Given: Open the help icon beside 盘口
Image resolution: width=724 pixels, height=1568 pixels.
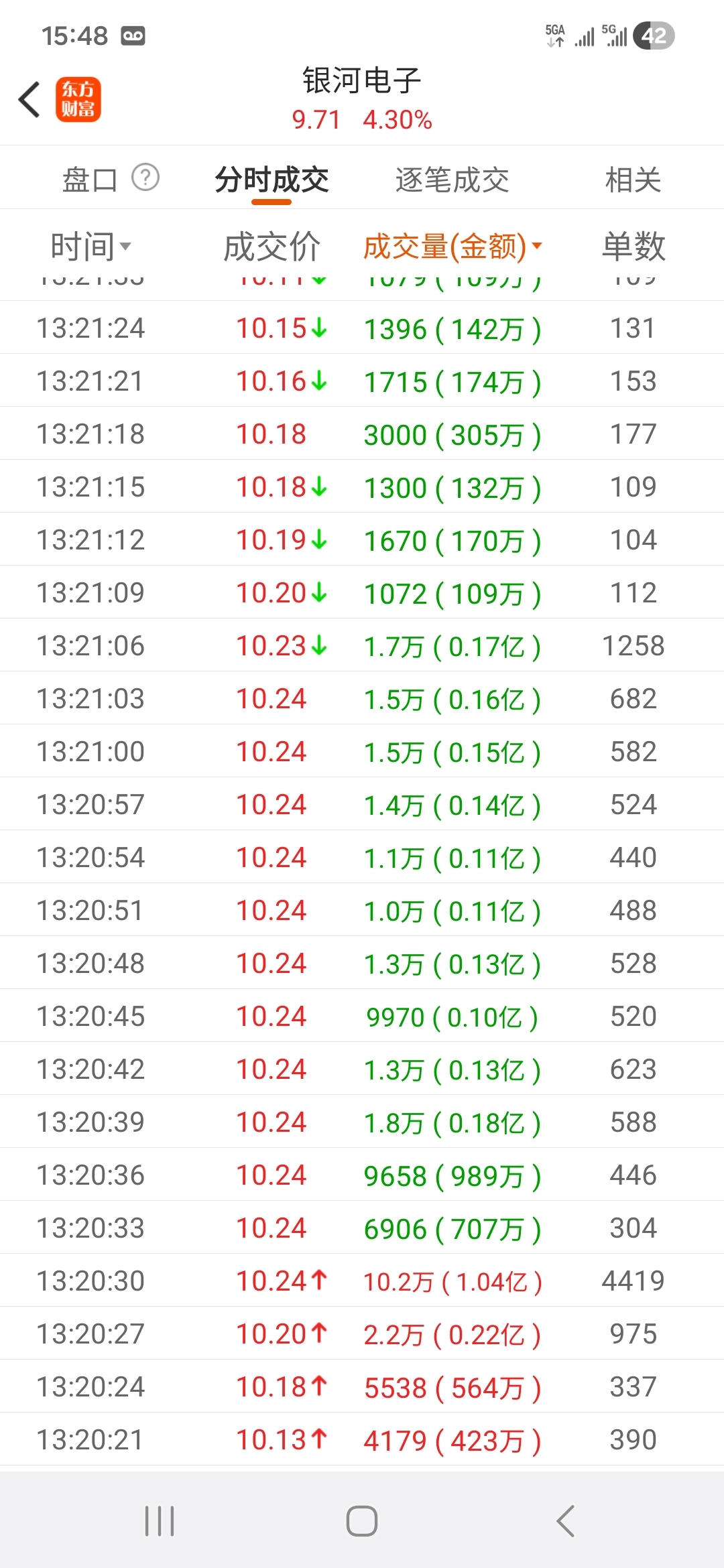Looking at the screenshot, I should pyautogui.click(x=145, y=178).
